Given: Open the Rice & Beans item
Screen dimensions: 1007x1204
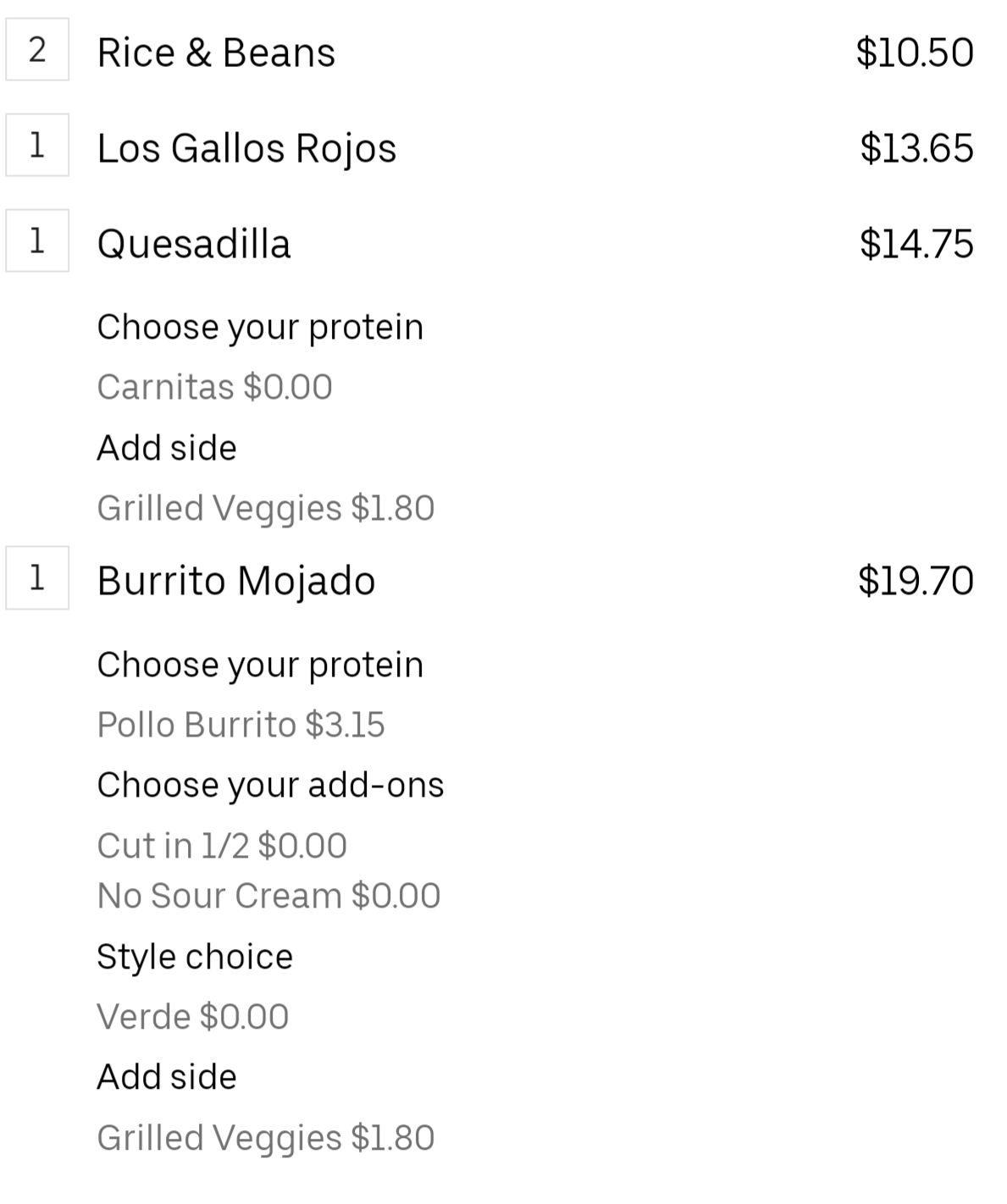Looking at the screenshot, I should pyautogui.click(x=216, y=52).
